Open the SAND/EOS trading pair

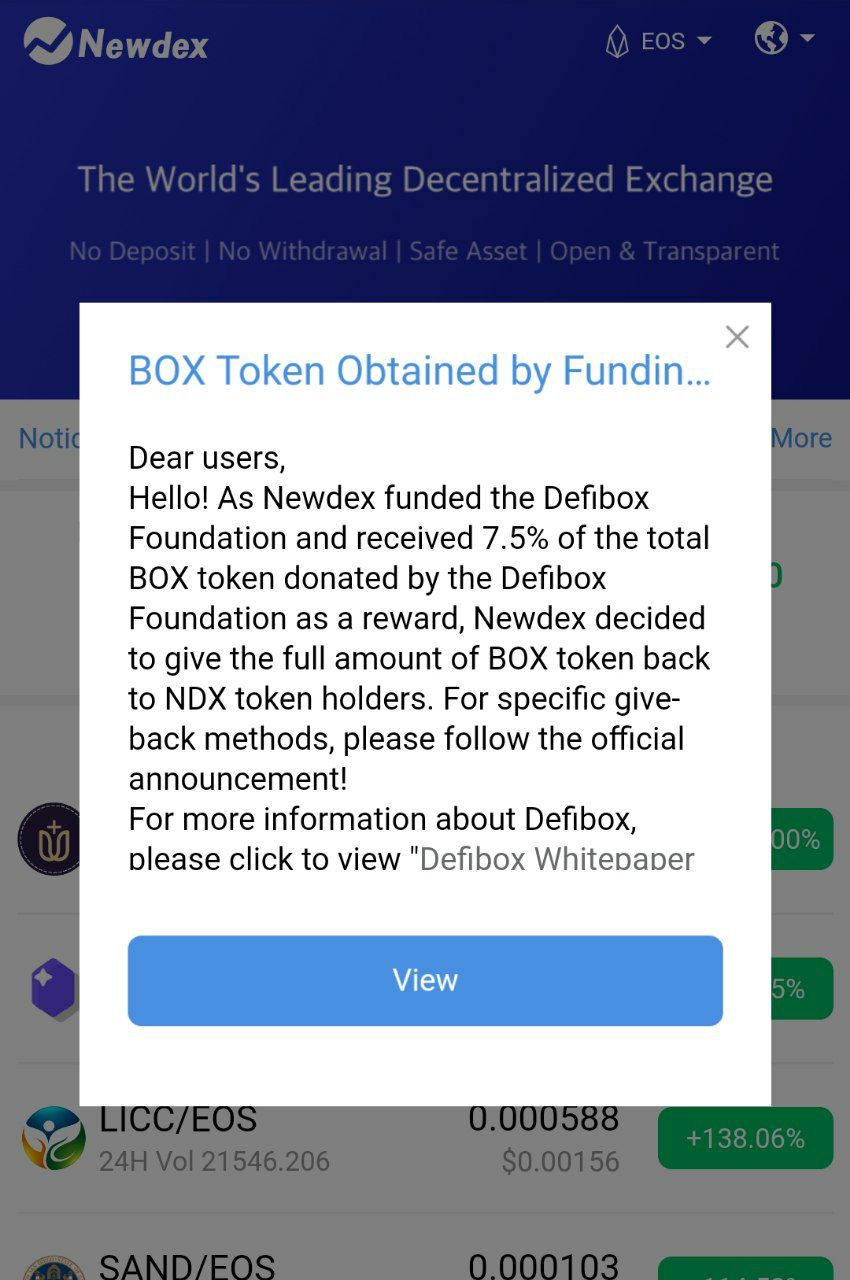tap(188, 1265)
